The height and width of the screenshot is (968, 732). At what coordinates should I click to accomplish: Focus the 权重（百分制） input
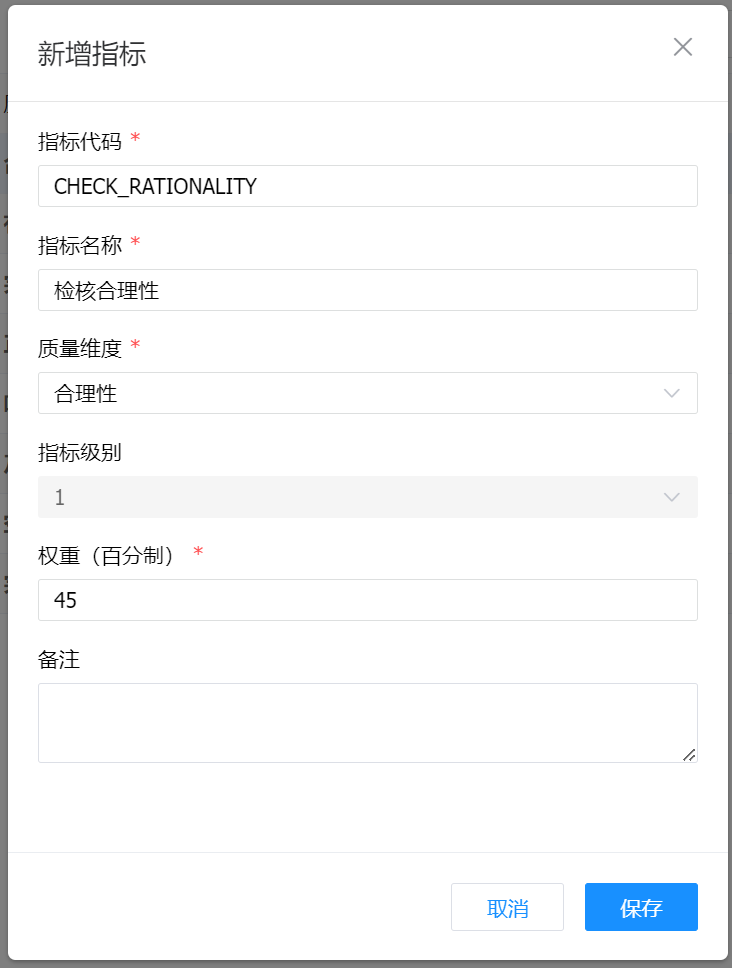pos(367,600)
